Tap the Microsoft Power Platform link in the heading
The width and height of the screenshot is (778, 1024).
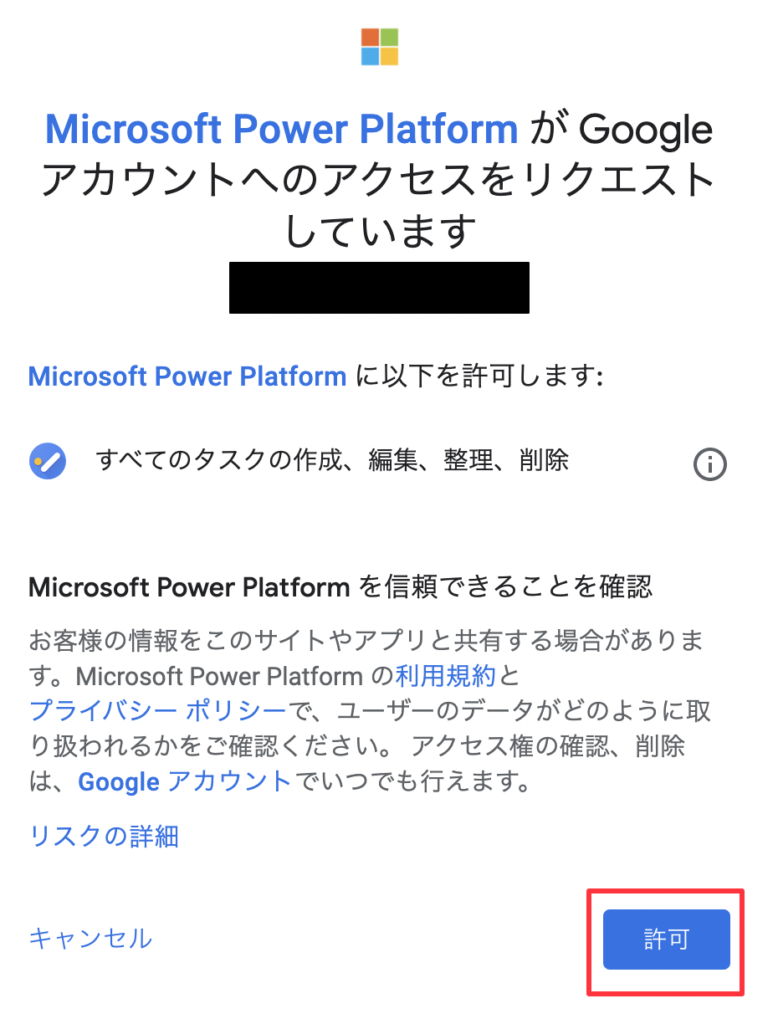pyautogui.click(x=281, y=129)
